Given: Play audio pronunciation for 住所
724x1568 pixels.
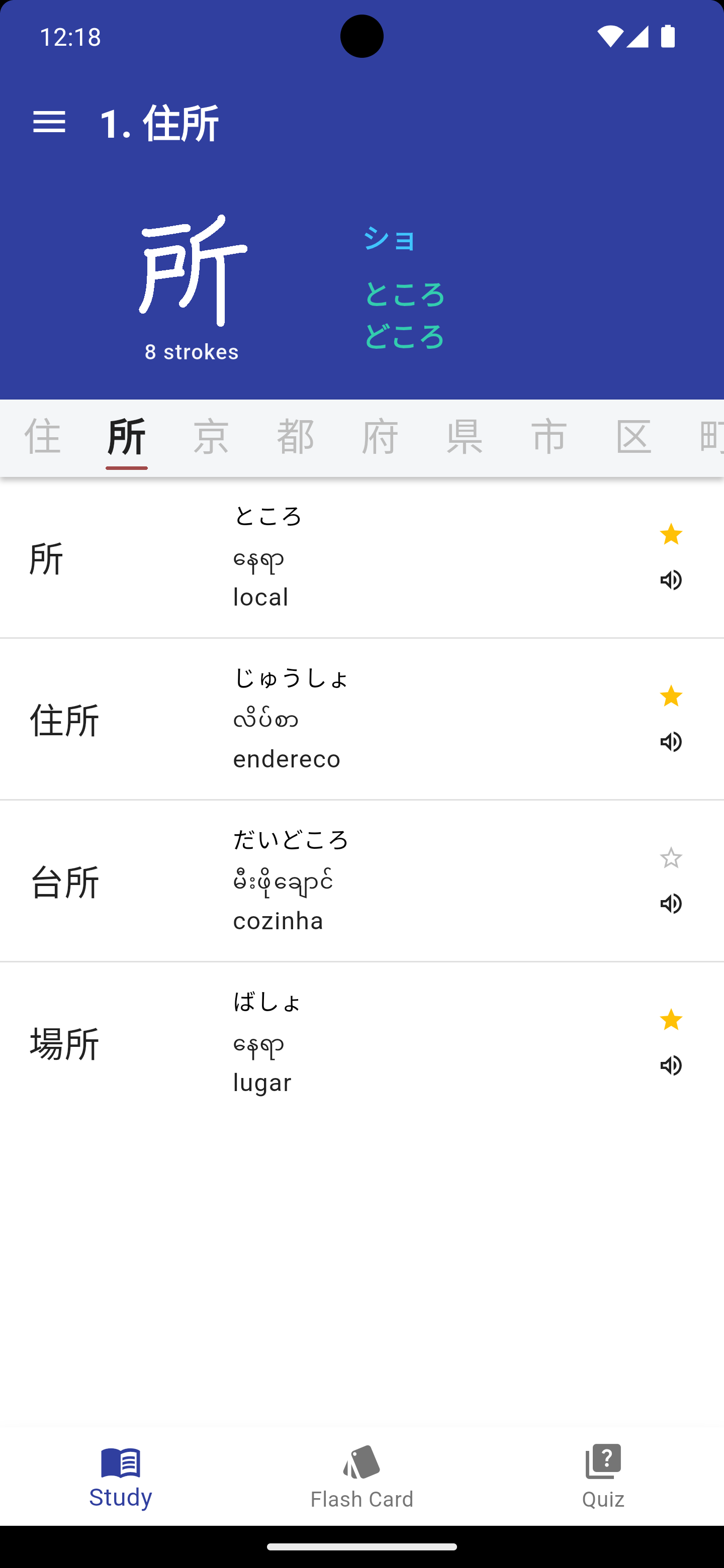Looking at the screenshot, I should coord(672,742).
